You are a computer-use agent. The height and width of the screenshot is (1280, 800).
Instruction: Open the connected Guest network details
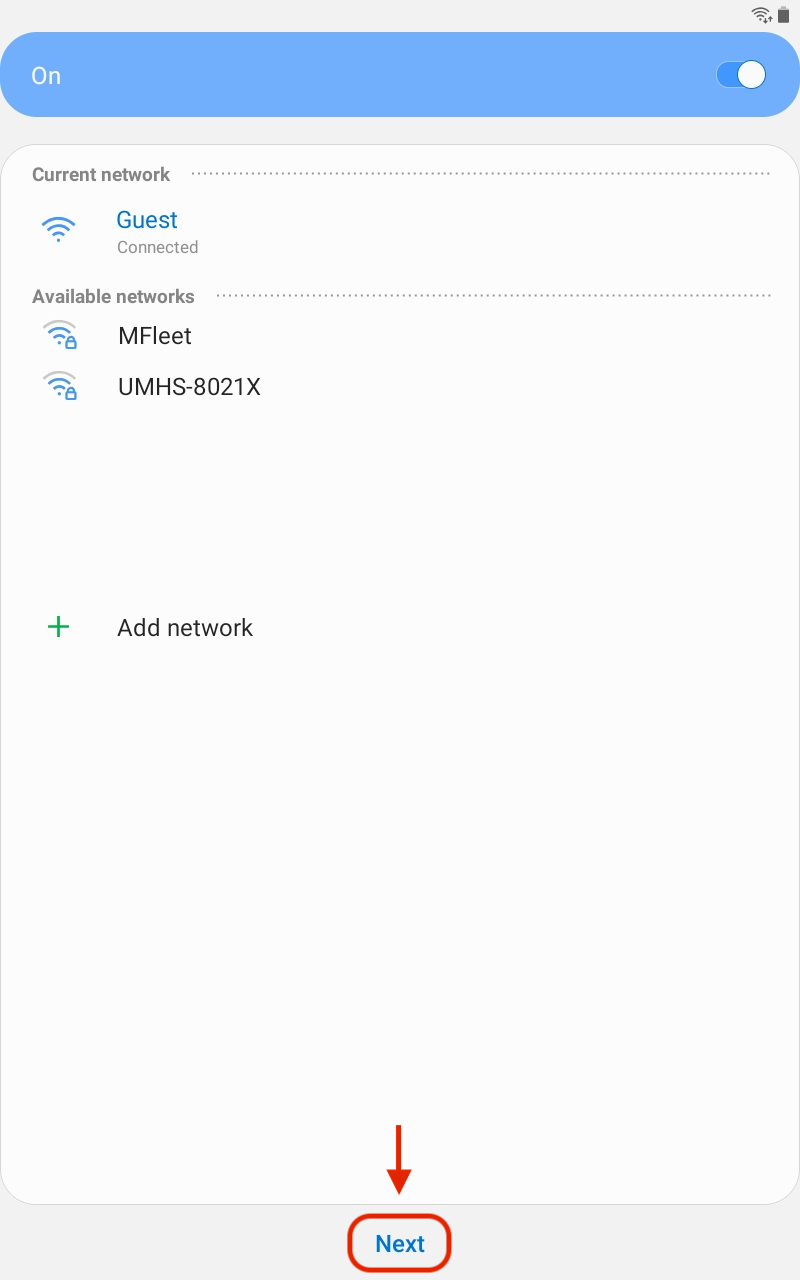(147, 231)
